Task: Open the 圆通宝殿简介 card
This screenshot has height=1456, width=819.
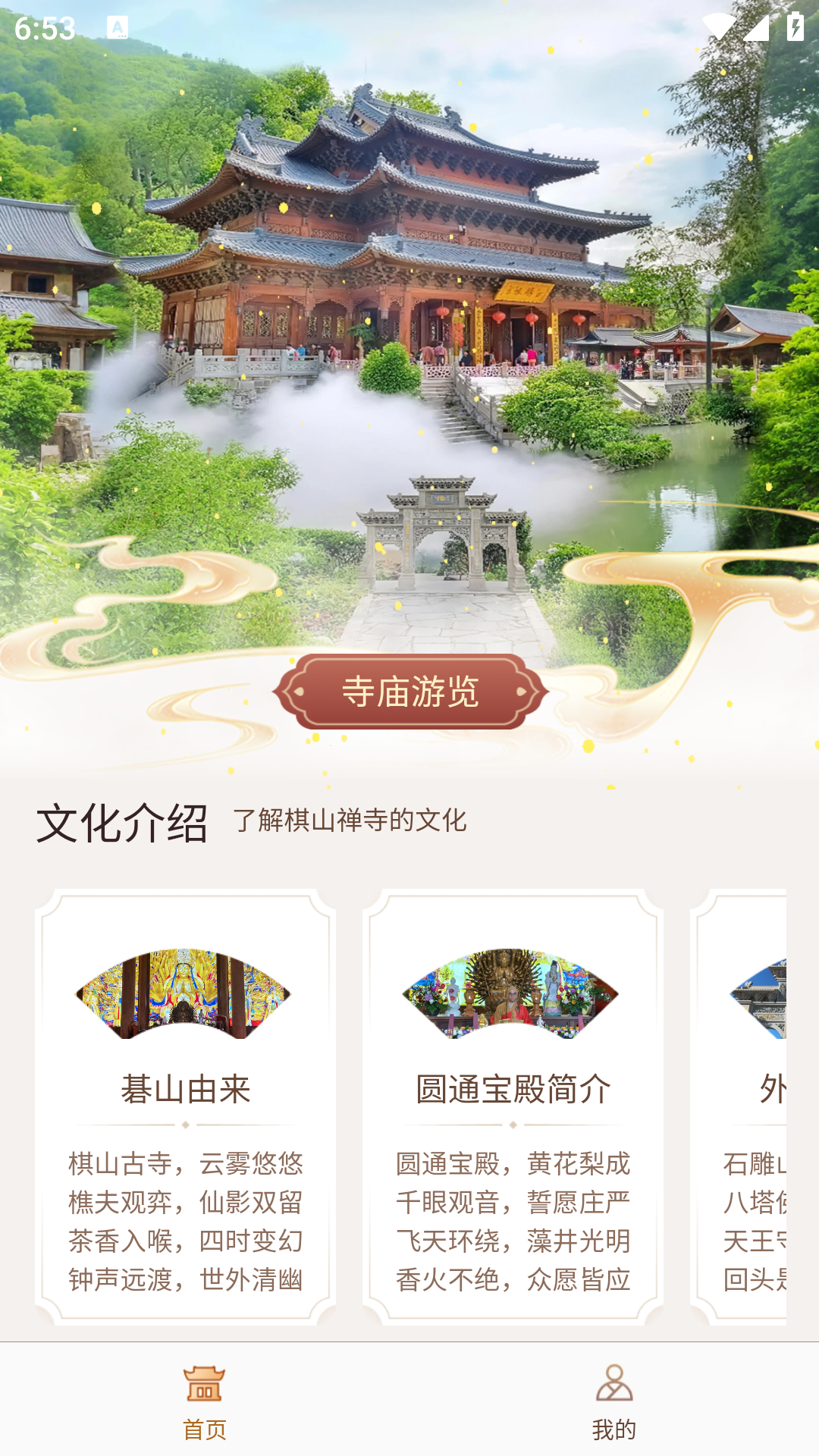Action: tap(513, 1107)
